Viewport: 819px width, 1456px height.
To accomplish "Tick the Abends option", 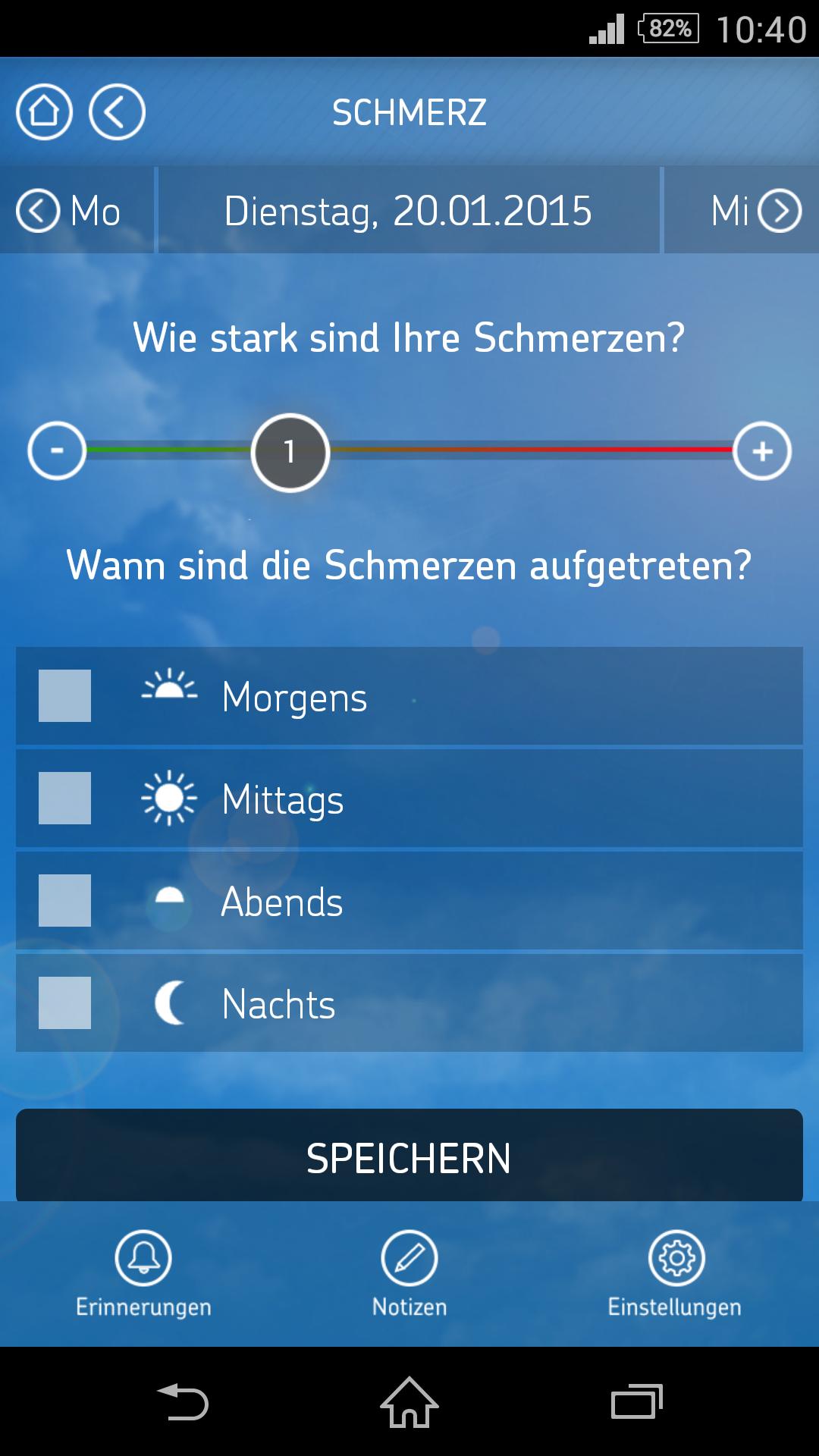I will point(65,900).
